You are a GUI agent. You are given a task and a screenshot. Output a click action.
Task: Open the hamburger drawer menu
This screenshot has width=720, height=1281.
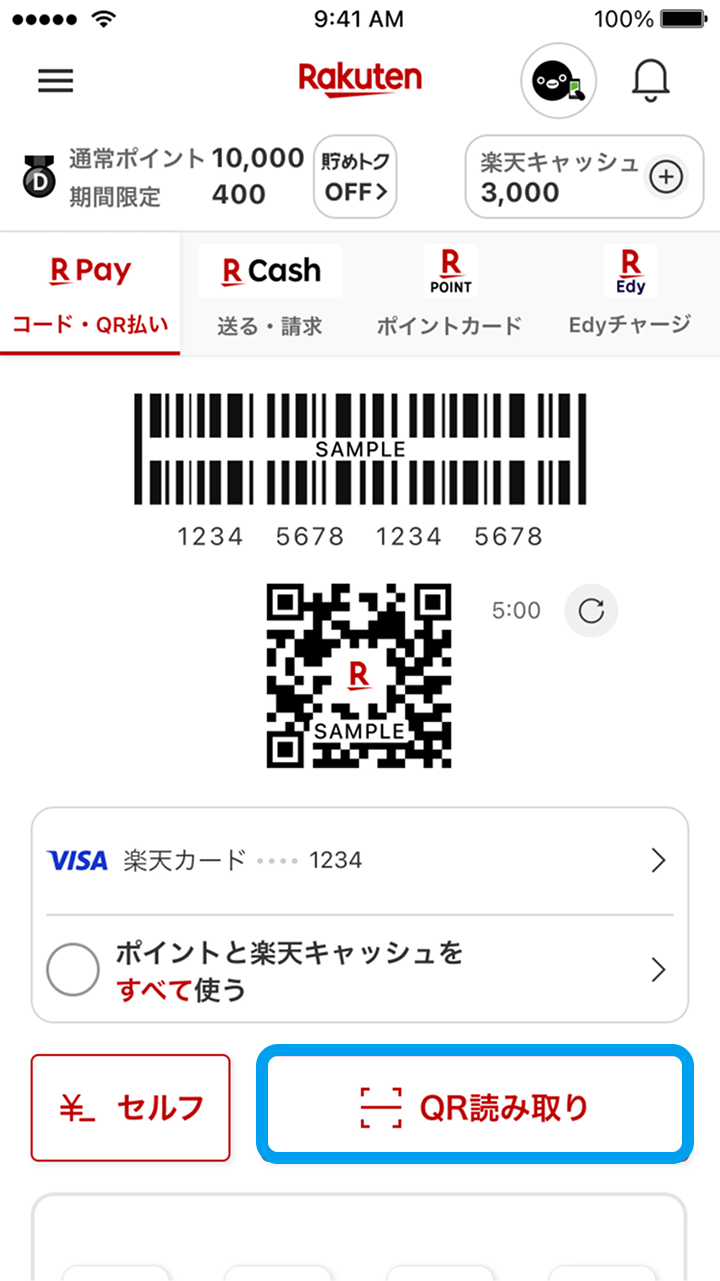(56, 81)
